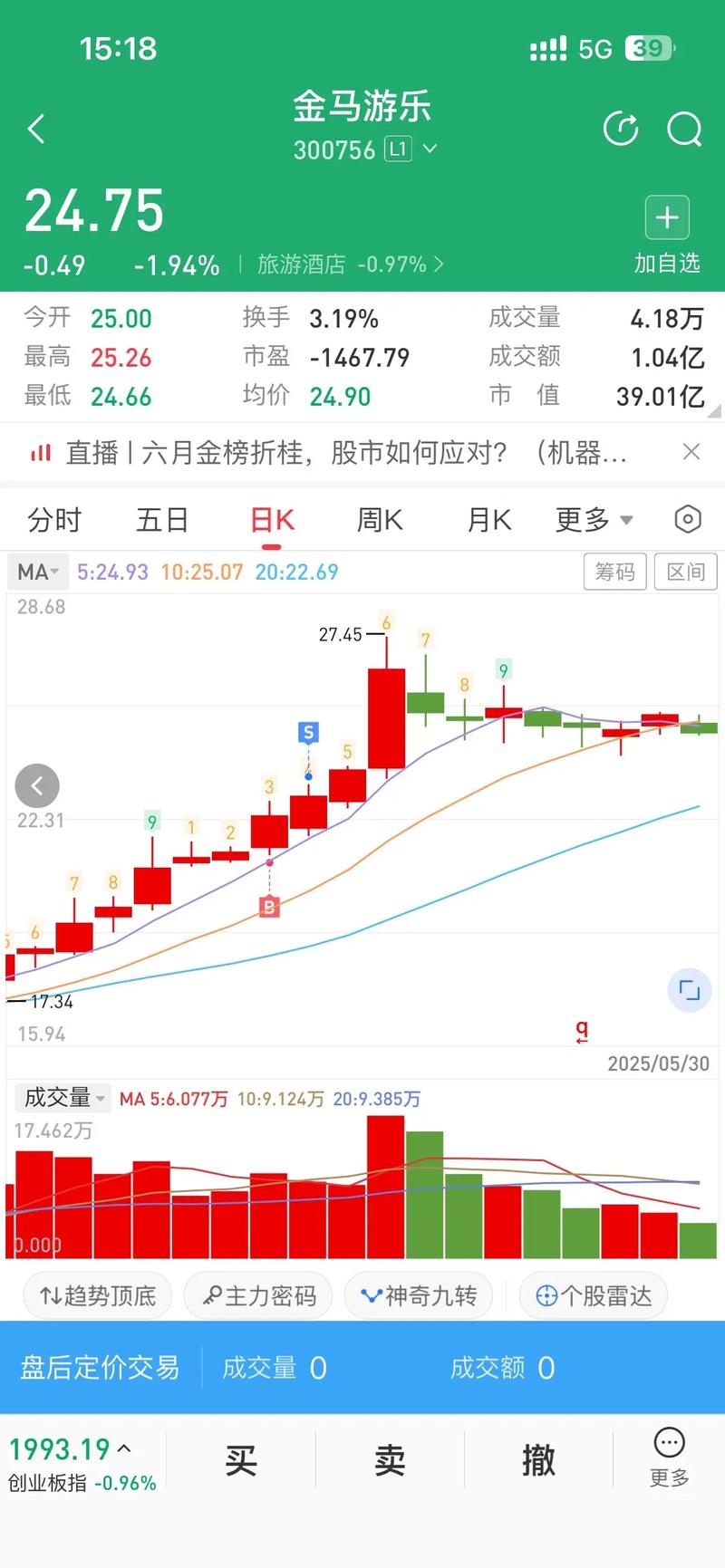Open the MA indicator dropdown
This screenshot has height=1568, width=725.
(37, 572)
